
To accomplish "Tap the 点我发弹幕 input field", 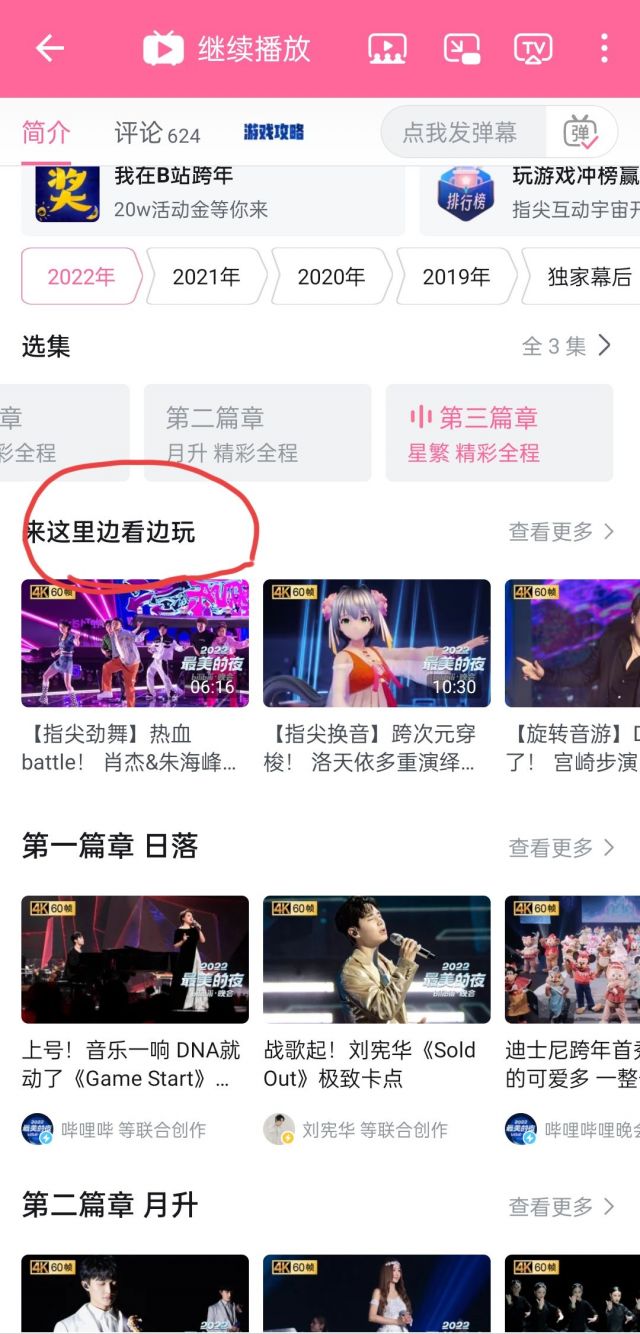I will [463, 132].
